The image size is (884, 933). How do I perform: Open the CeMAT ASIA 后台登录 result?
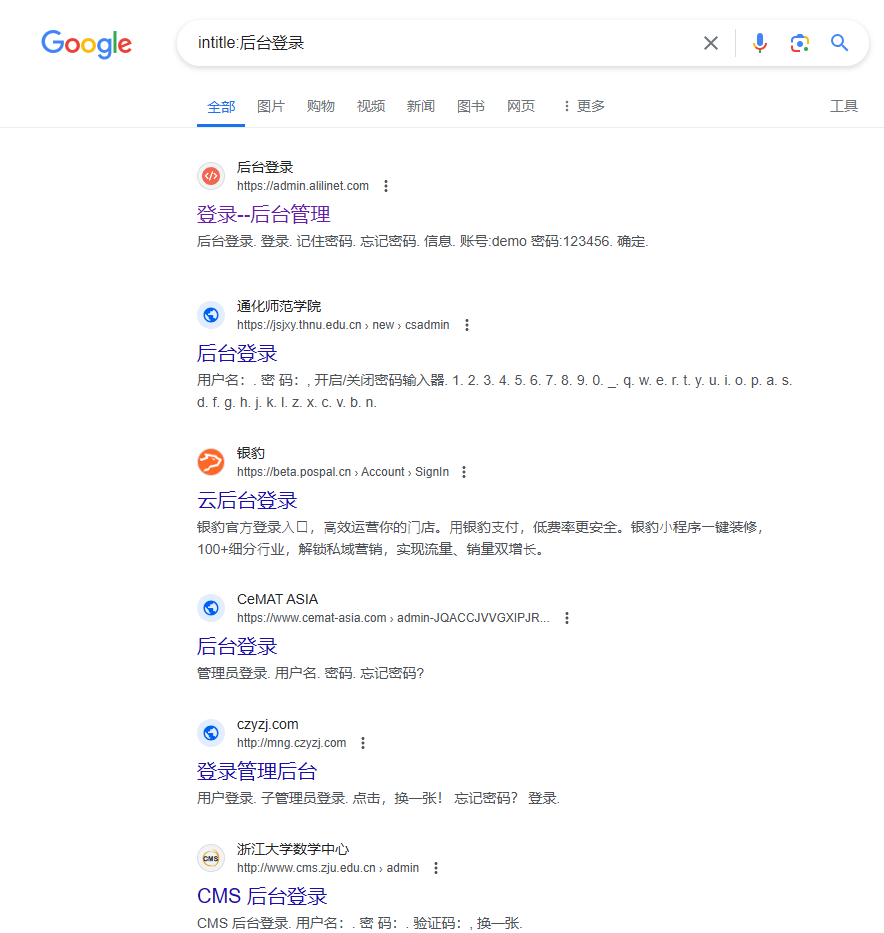[x=237, y=647]
